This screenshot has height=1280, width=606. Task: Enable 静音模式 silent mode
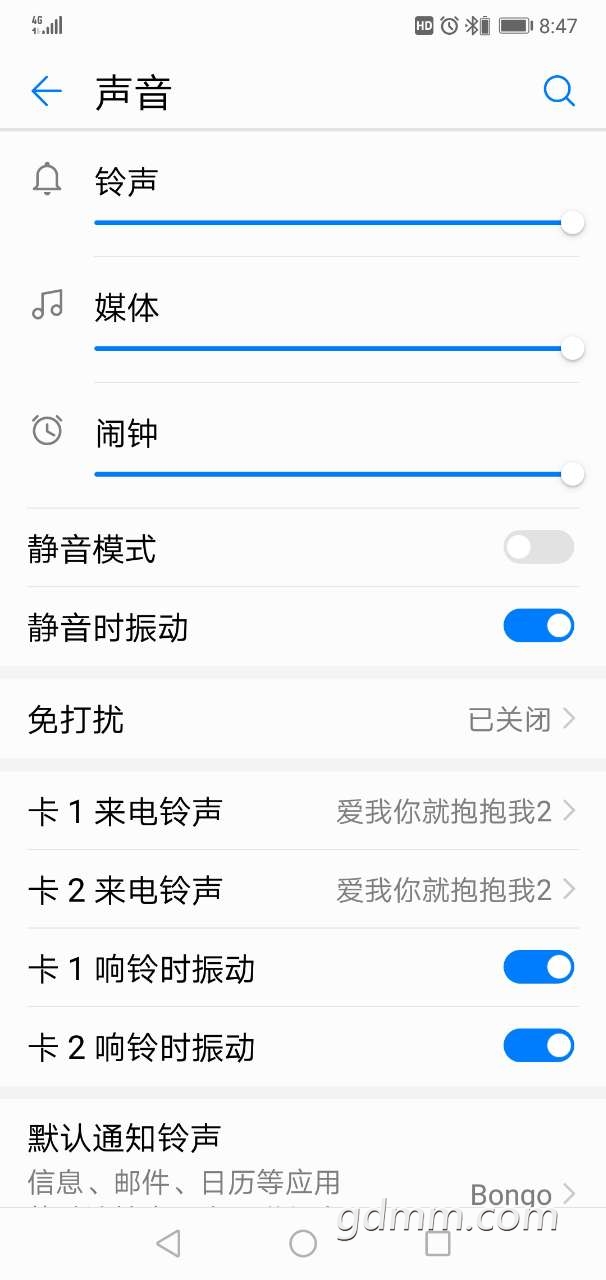tap(539, 547)
